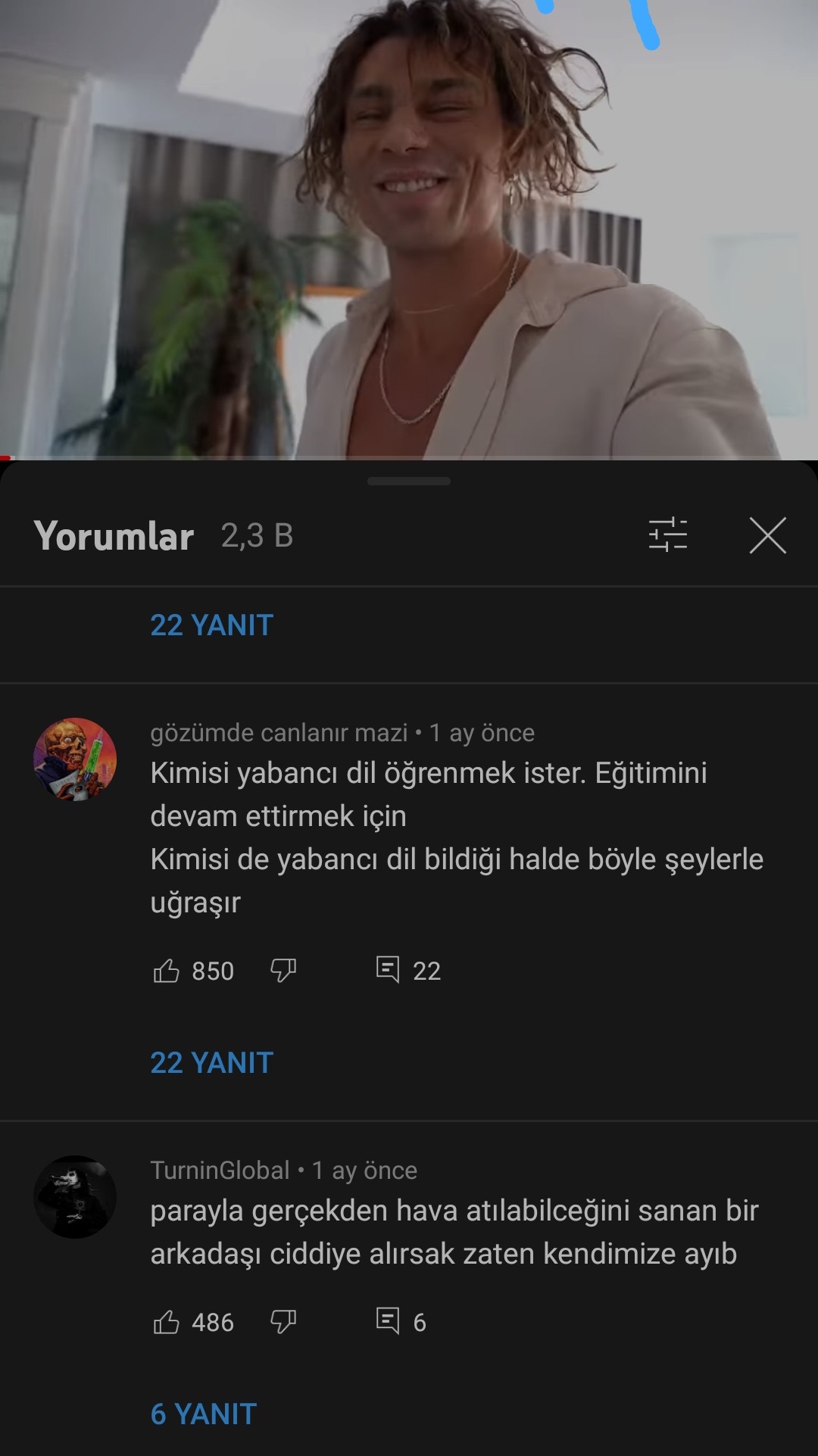Dislike the comment by gözümde canlanır mazi
818x1456 pixels.
tap(283, 971)
